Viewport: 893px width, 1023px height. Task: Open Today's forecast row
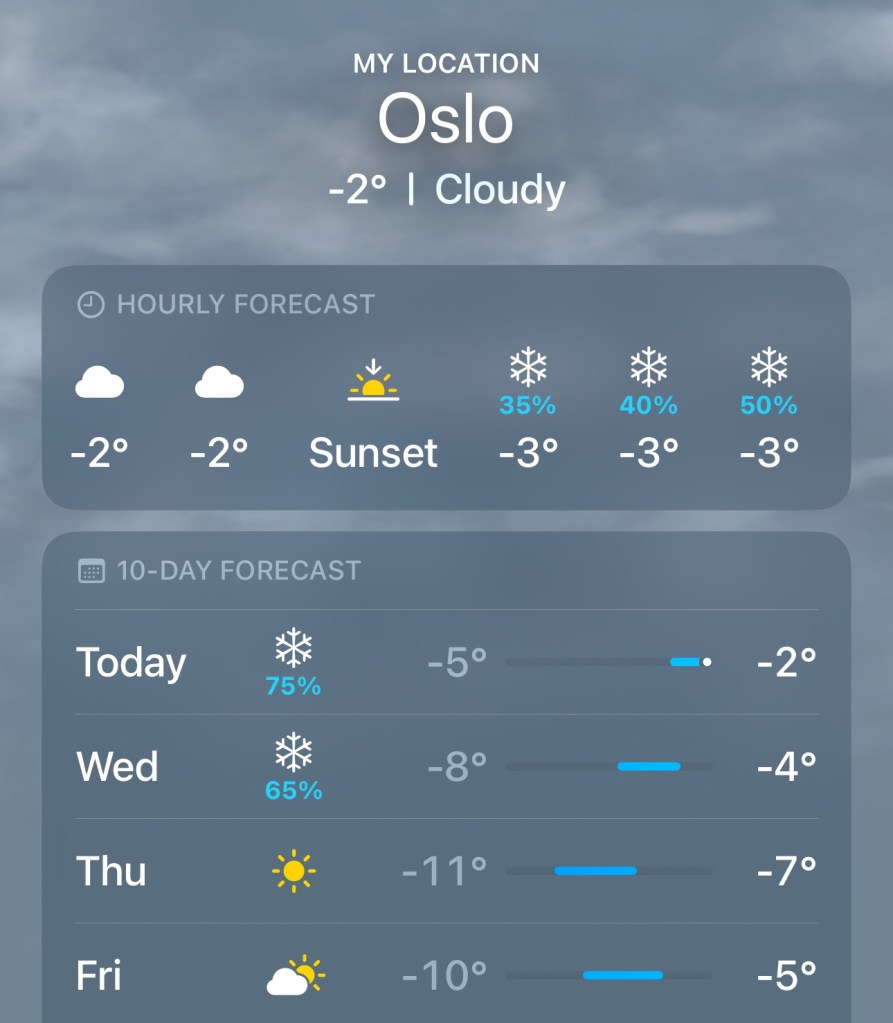pos(446,662)
